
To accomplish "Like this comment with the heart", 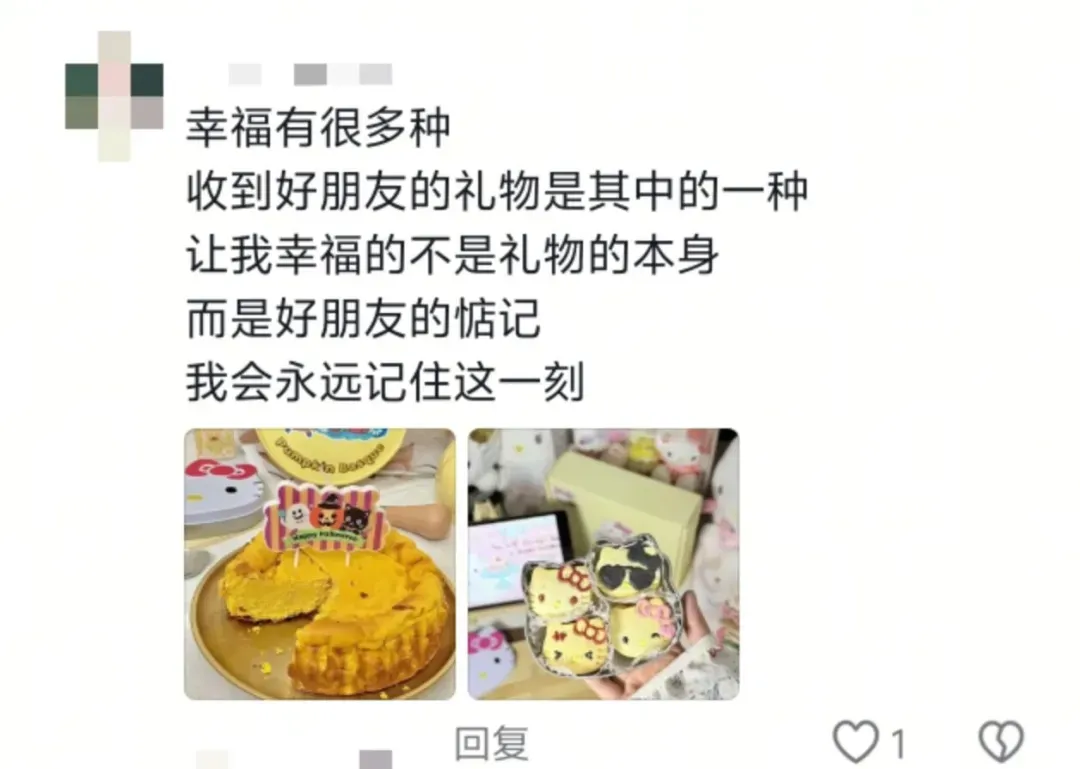I will [x=855, y=743].
